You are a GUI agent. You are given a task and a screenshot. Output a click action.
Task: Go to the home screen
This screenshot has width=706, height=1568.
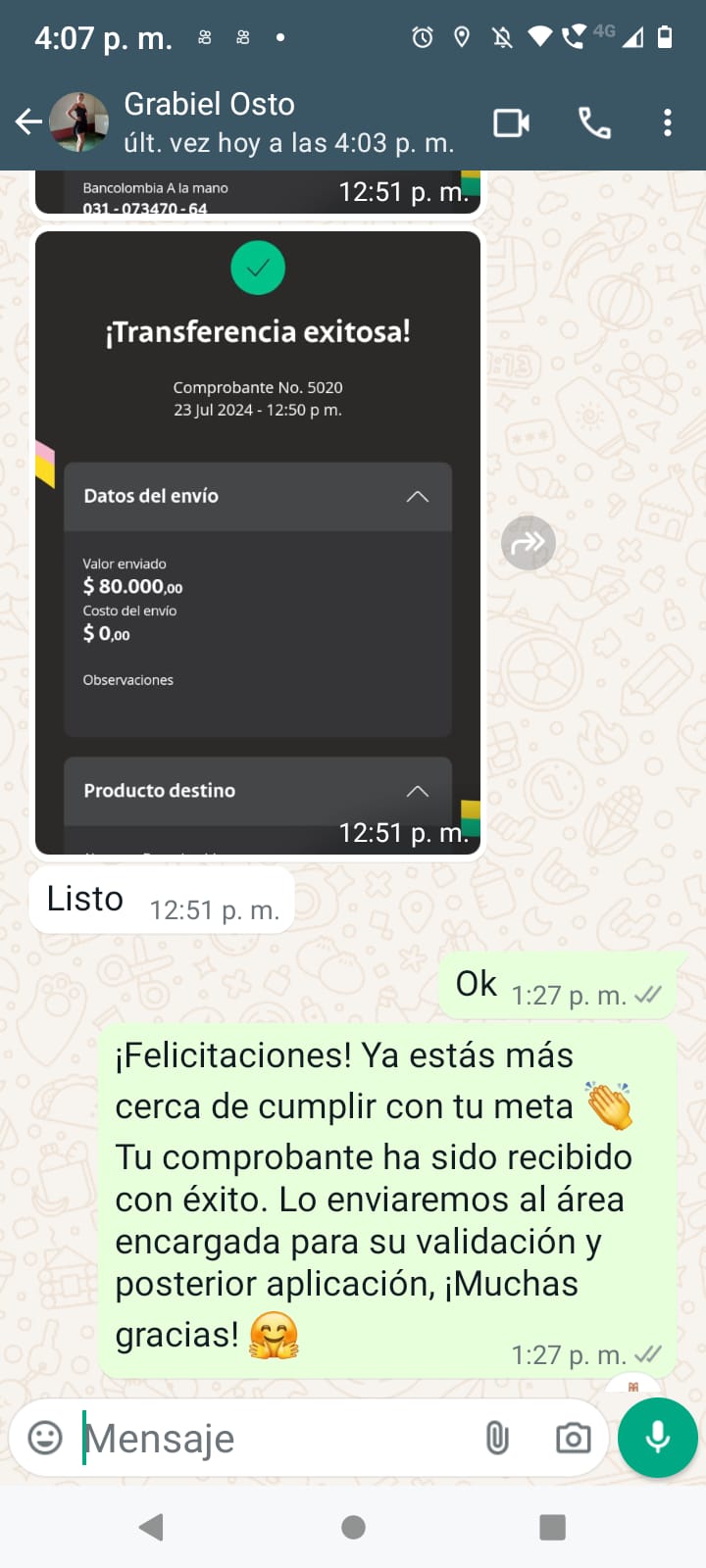coord(353,1527)
